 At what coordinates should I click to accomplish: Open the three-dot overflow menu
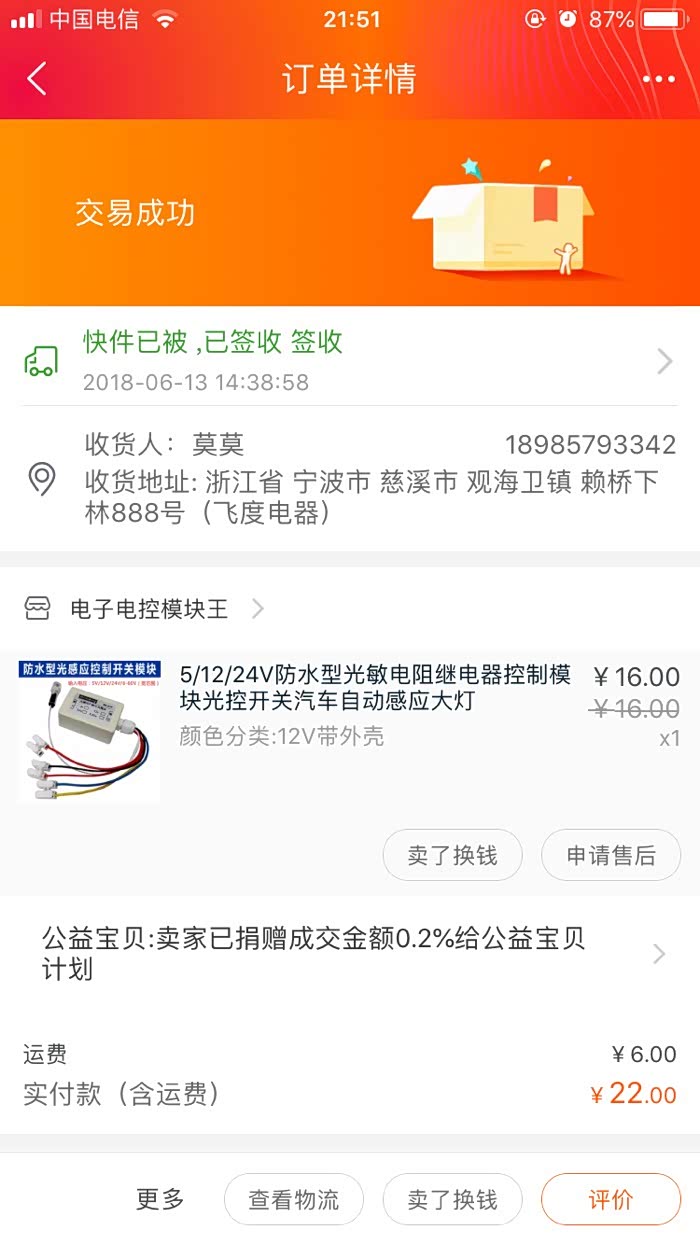(659, 79)
